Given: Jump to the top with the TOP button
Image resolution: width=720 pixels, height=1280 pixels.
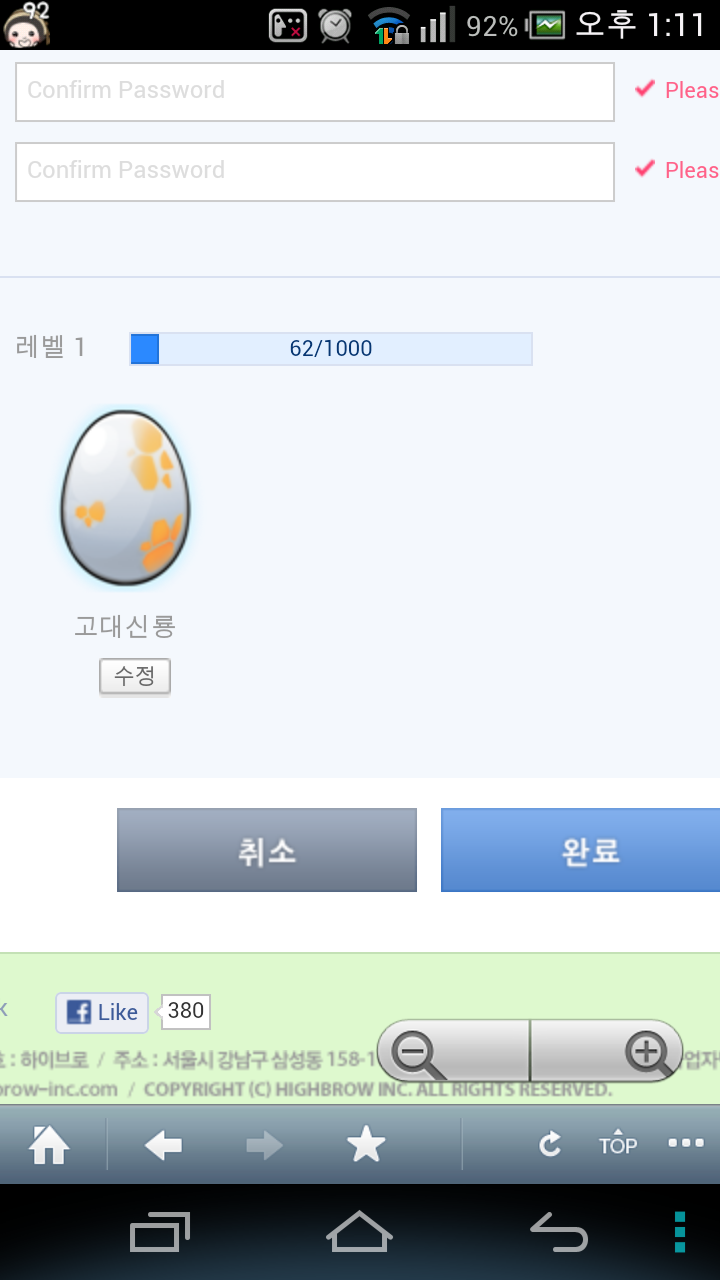Looking at the screenshot, I should tap(618, 1143).
